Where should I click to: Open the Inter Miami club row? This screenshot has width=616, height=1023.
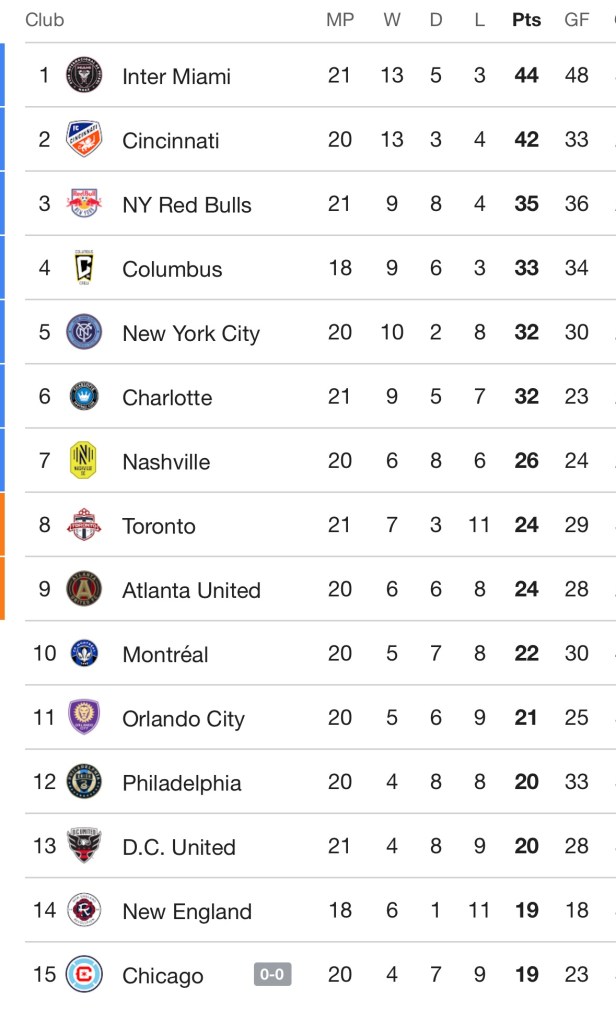[176, 76]
